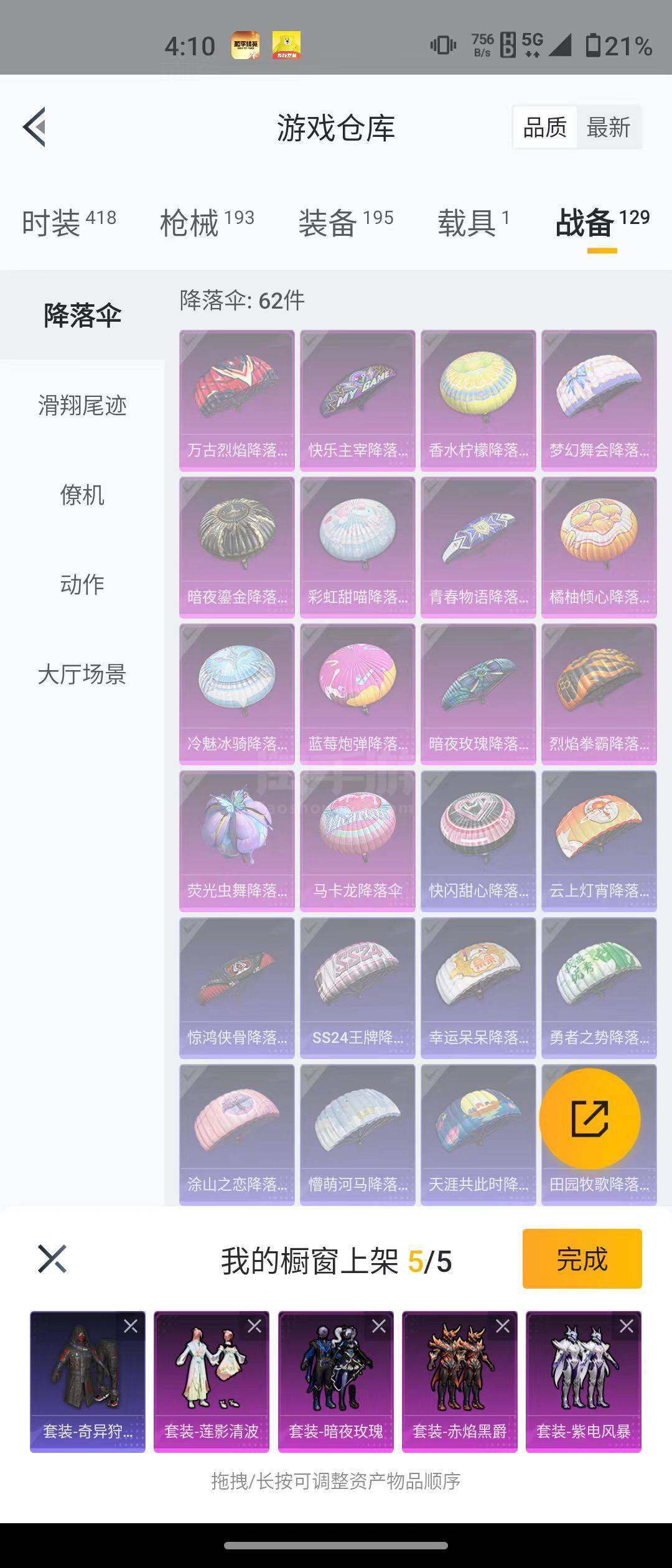Open the 动作 category
Image resolution: width=672 pixels, height=1568 pixels.
tap(82, 585)
